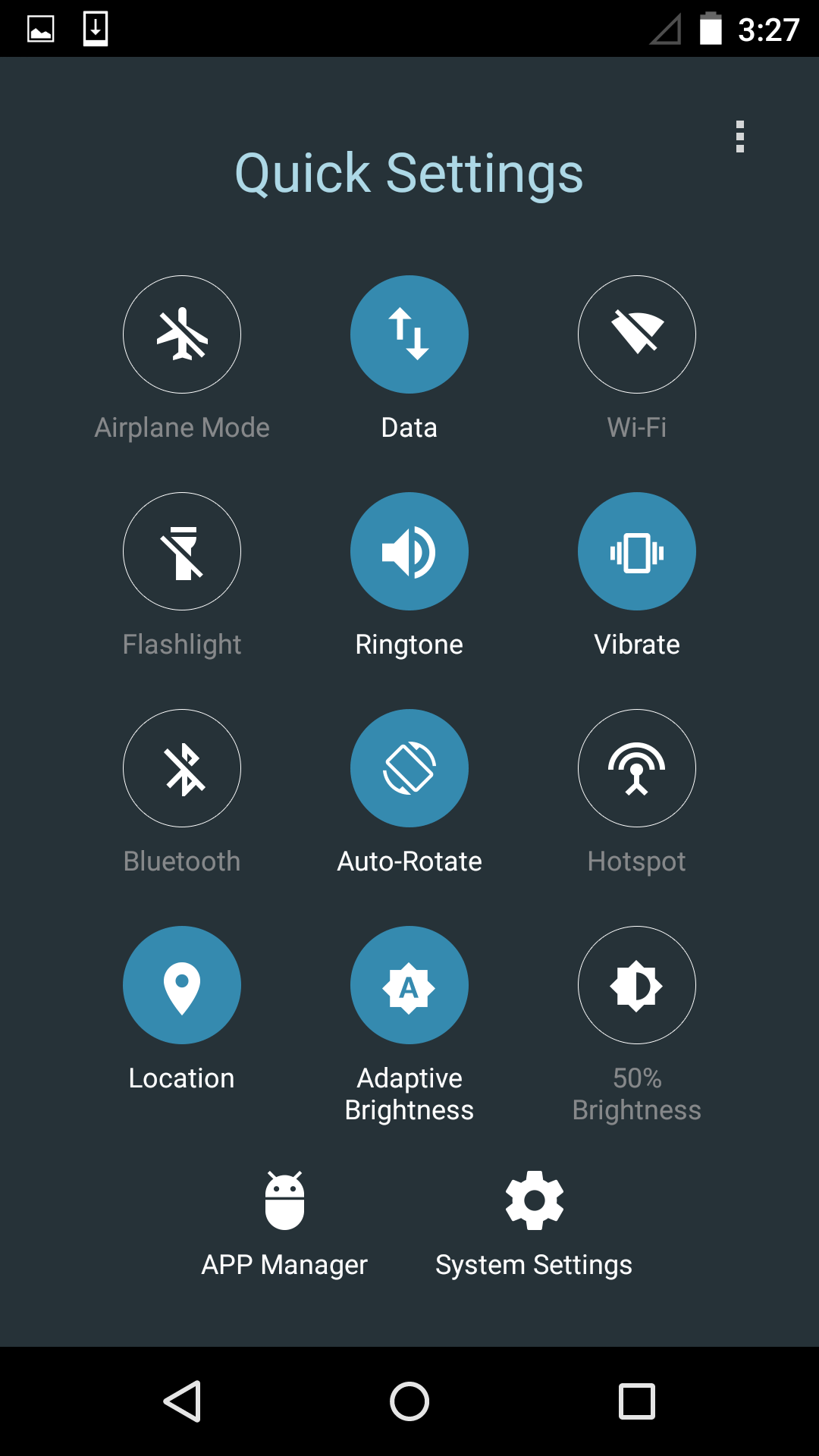Turn on Airplane Mode
The image size is (819, 1456).
(x=182, y=334)
